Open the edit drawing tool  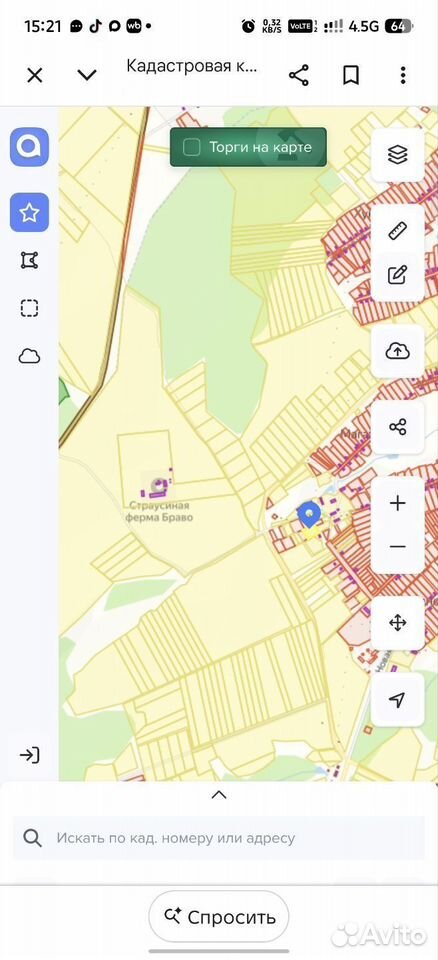[x=398, y=274]
